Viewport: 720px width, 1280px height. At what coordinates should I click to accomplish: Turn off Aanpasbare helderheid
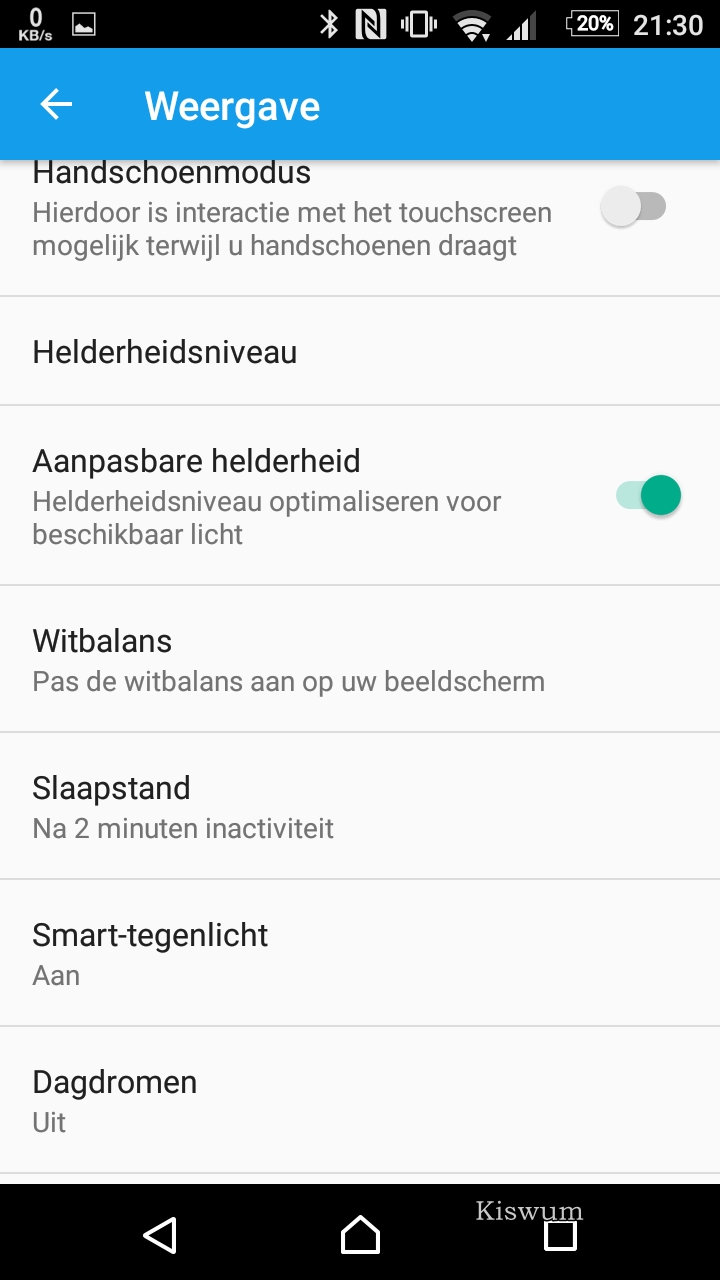coord(648,495)
